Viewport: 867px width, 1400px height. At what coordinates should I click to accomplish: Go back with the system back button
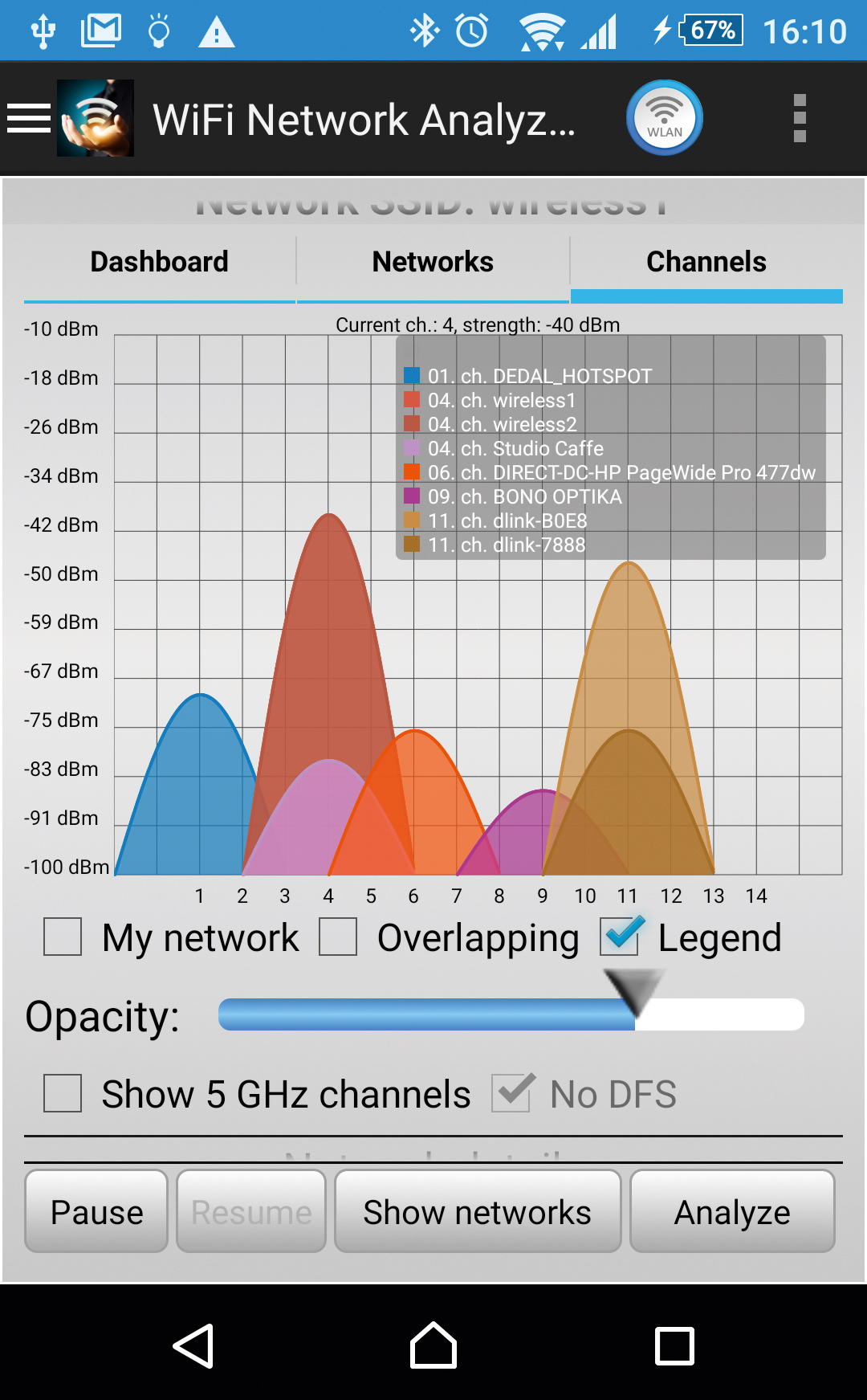pos(193,1345)
